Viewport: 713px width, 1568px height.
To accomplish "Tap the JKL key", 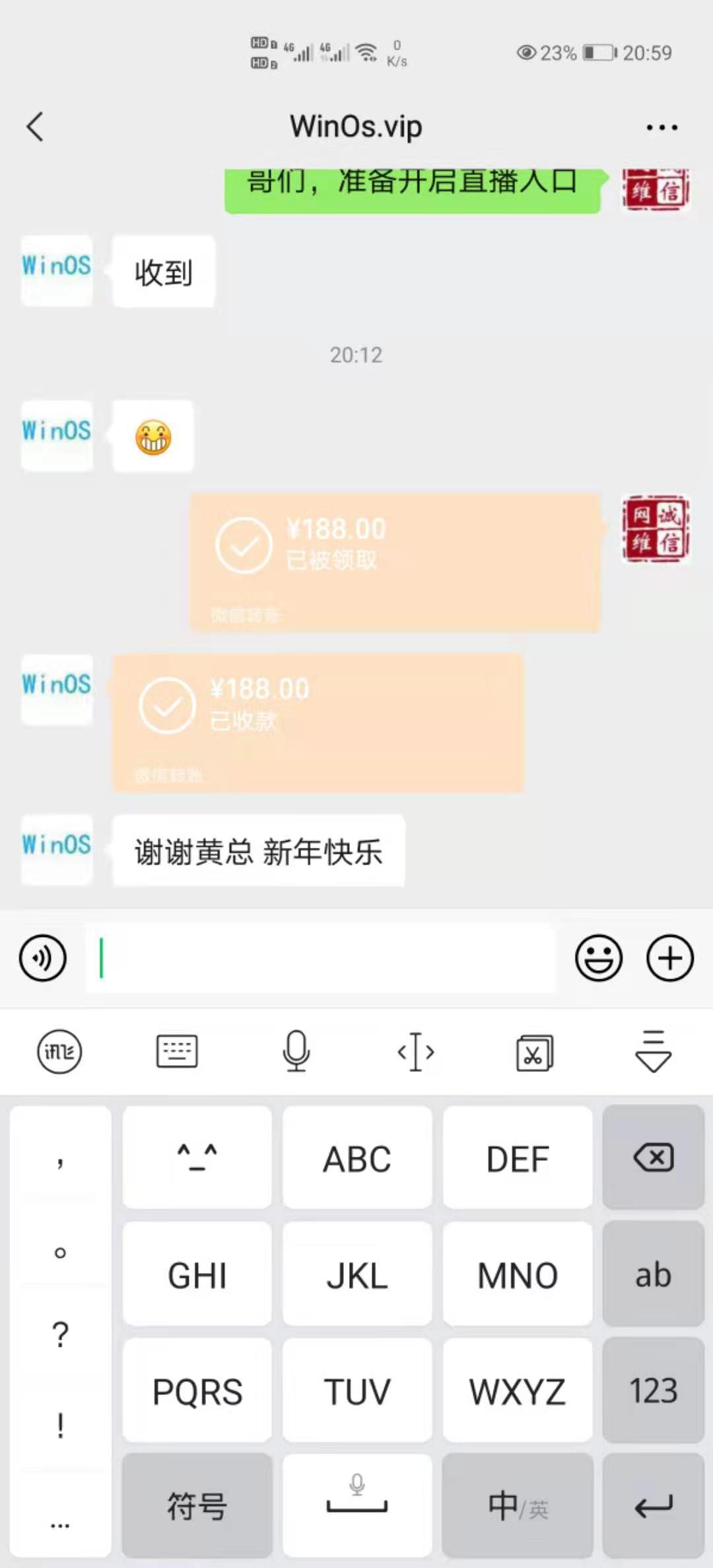I will click(357, 1274).
